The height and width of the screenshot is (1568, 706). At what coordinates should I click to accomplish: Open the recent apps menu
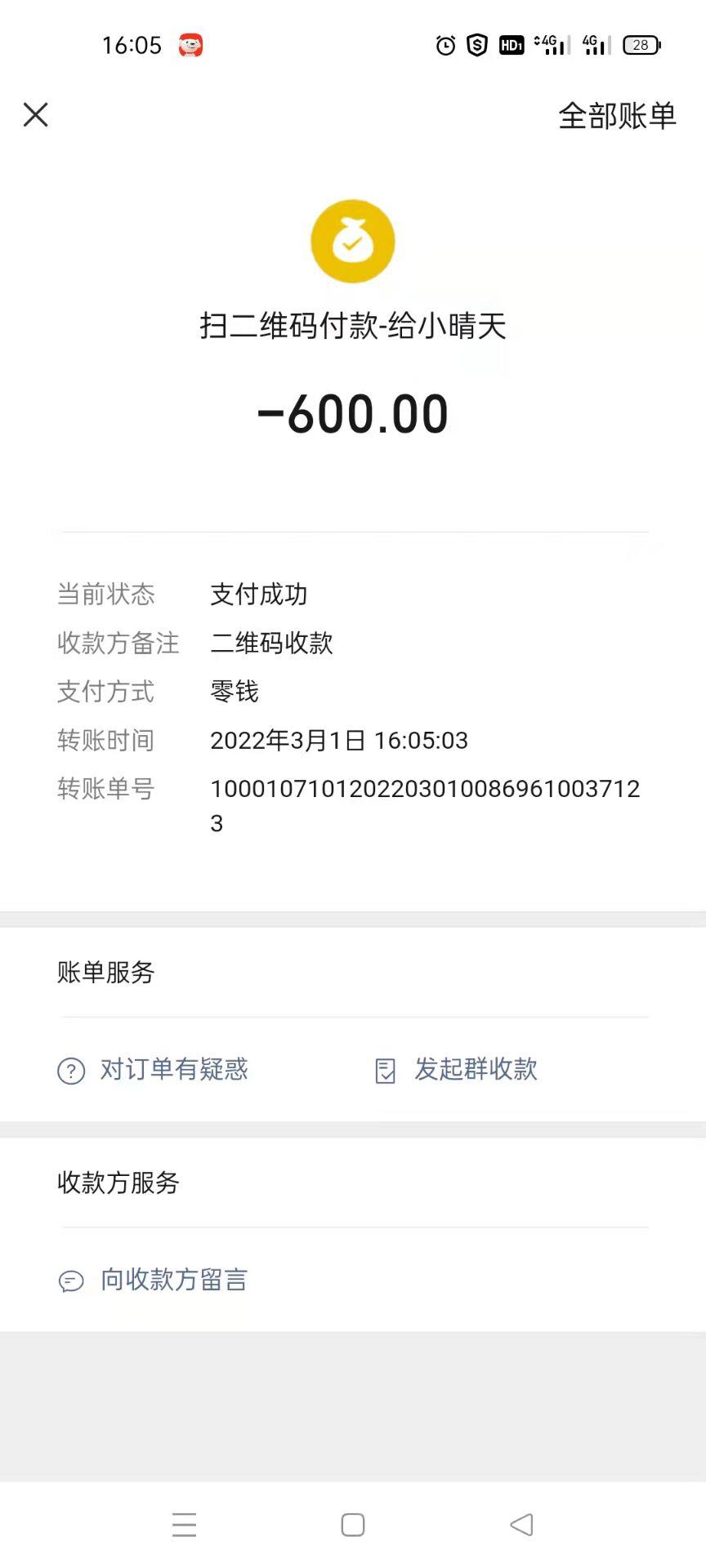(x=185, y=1525)
